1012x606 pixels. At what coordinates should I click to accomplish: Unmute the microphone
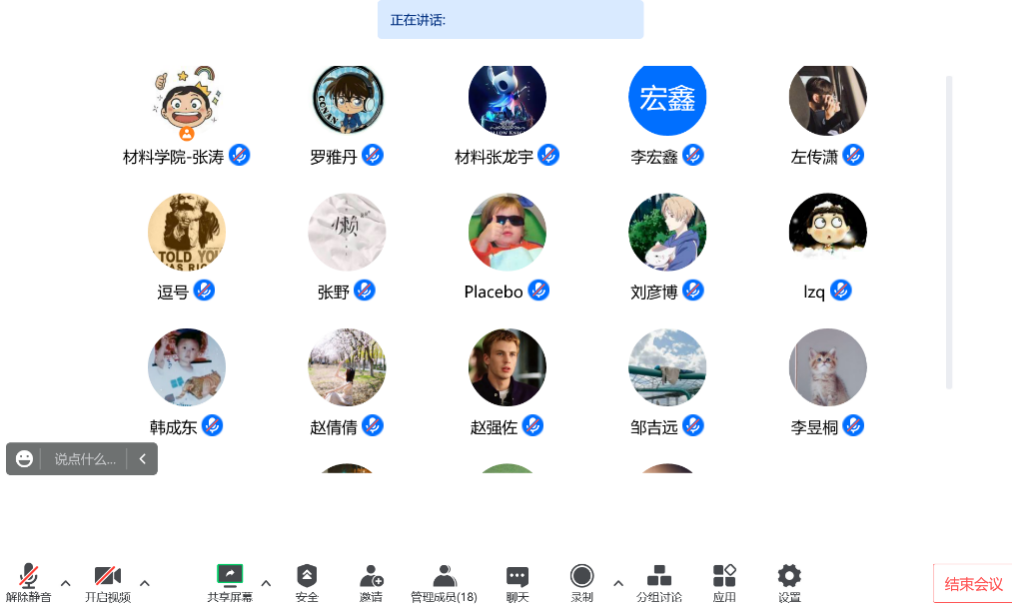[x=28, y=581]
